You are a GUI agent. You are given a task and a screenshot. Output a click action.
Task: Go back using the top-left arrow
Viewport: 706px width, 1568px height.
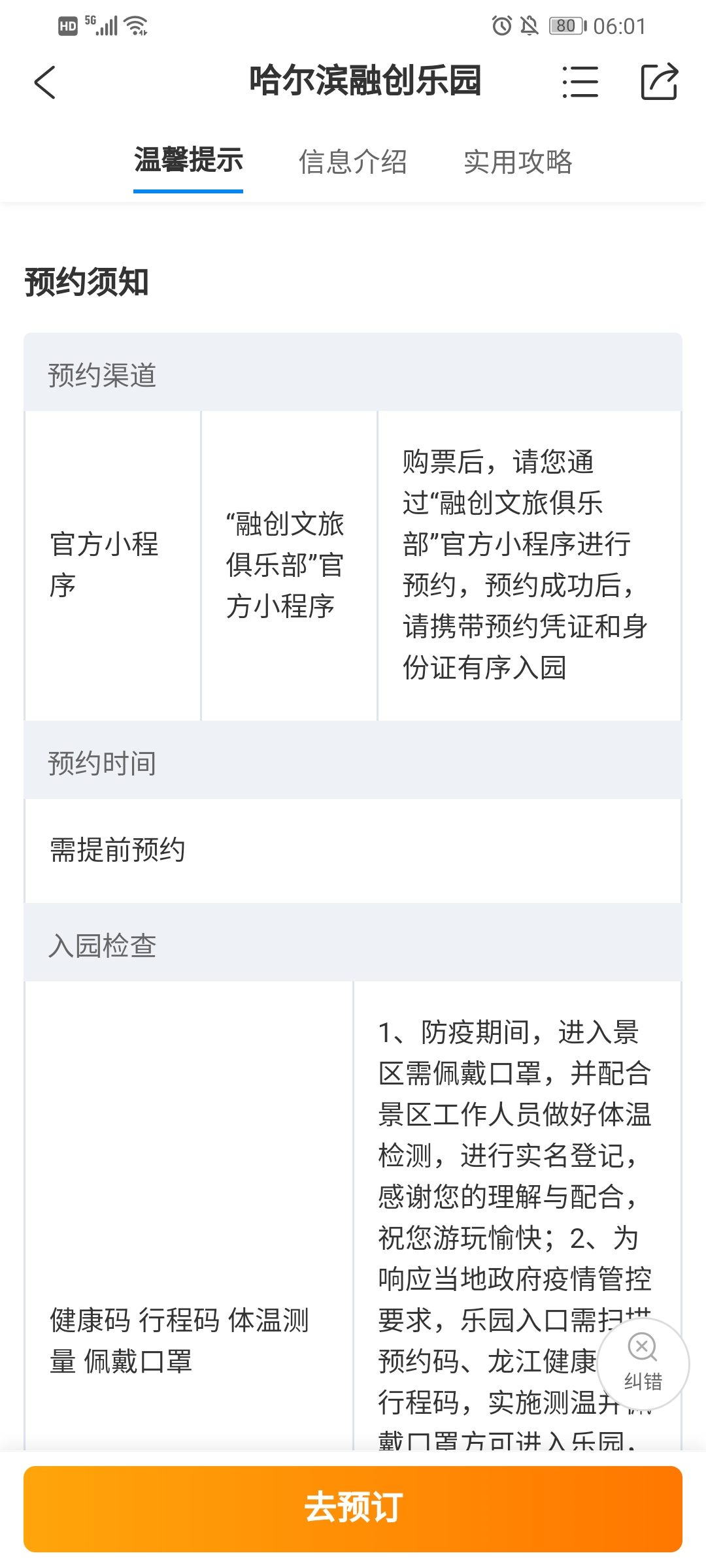point(44,82)
